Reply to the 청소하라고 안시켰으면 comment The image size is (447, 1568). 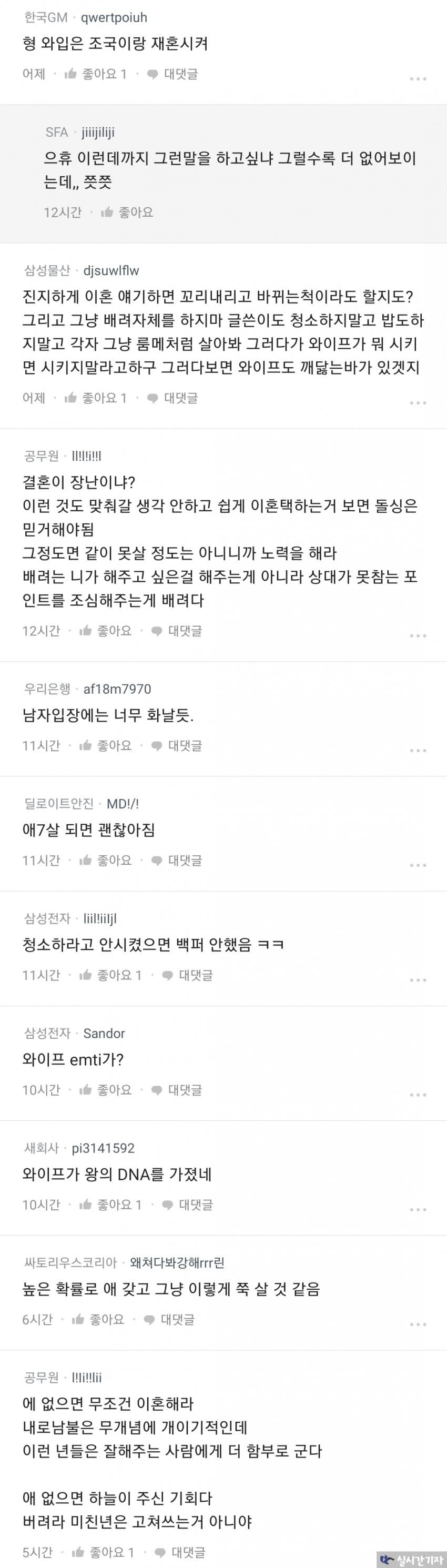[188, 975]
